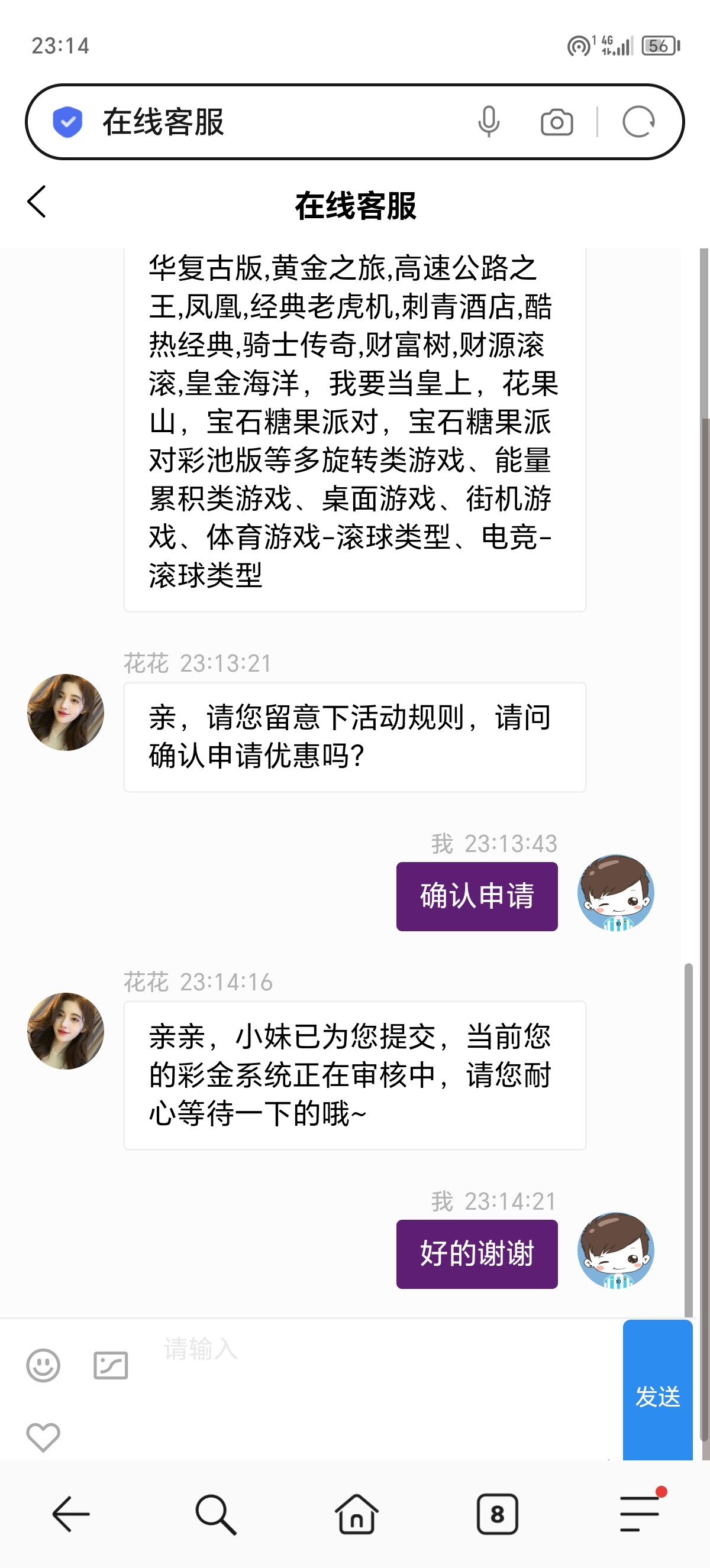View the 8 open browser tabs
This screenshot has width=710, height=1568.
tap(497, 1514)
